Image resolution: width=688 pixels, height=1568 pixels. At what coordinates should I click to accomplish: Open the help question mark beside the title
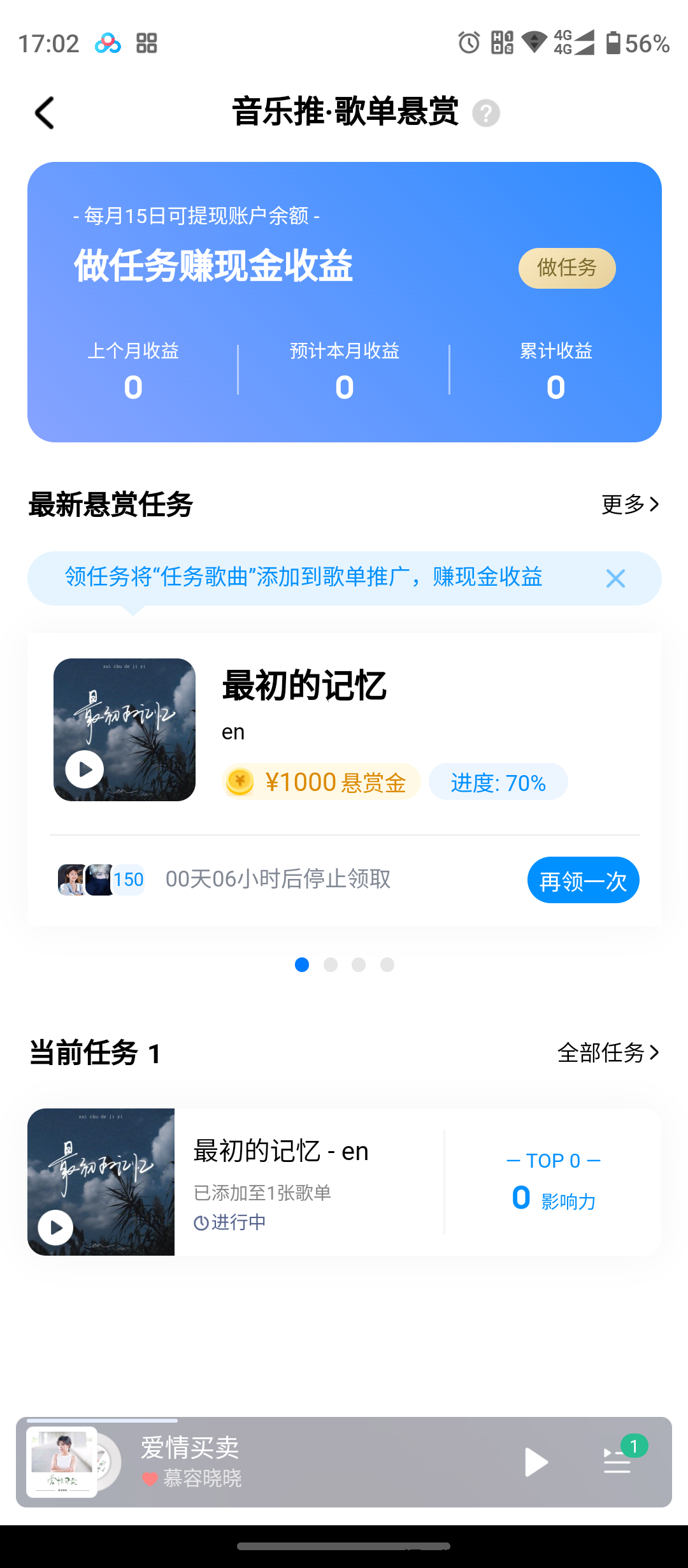pos(485,112)
